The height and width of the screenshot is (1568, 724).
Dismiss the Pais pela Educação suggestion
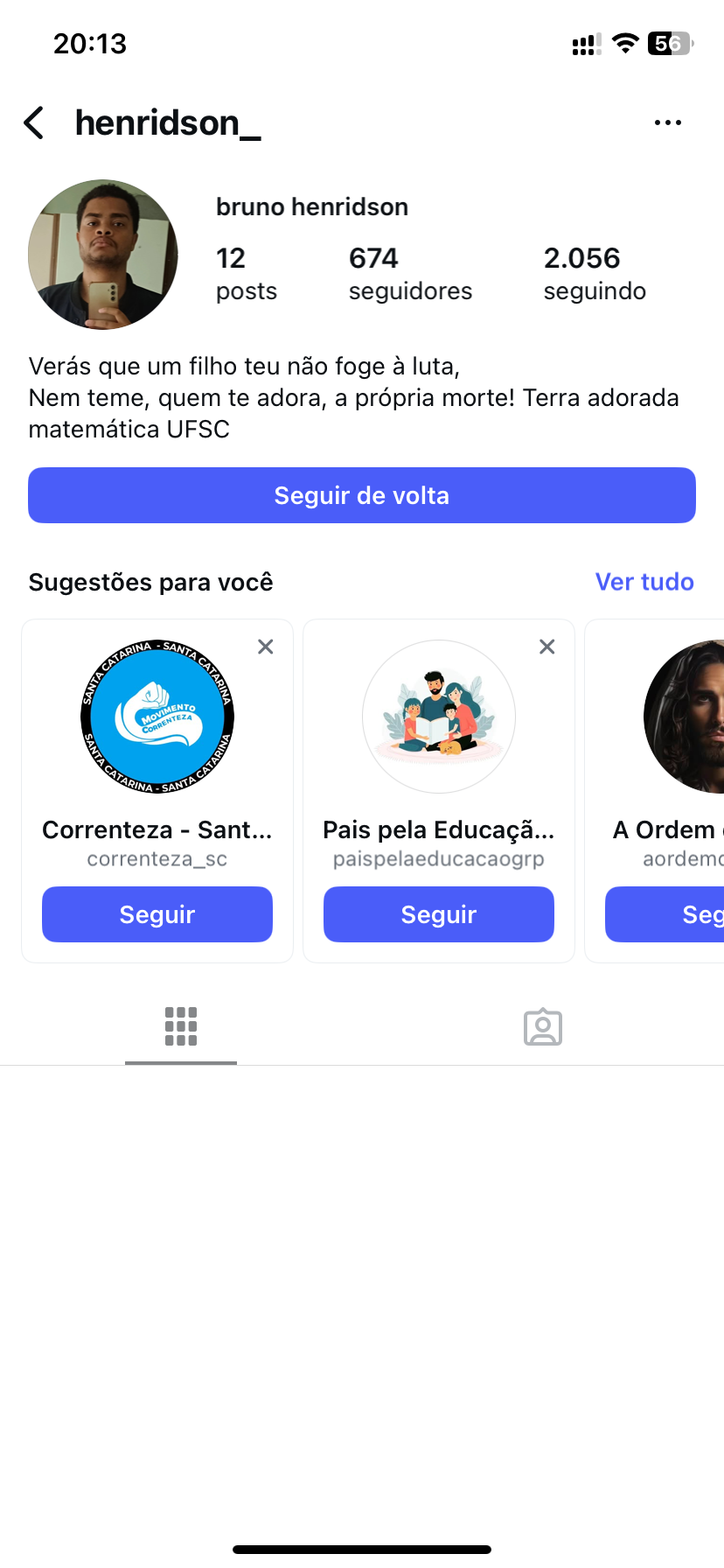(x=547, y=647)
